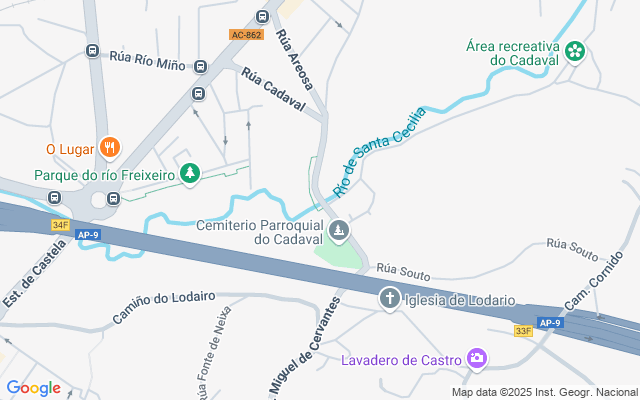The height and width of the screenshot is (400, 640).
Task: Open Área recreativa do Cadaval marker
Action: [576, 51]
